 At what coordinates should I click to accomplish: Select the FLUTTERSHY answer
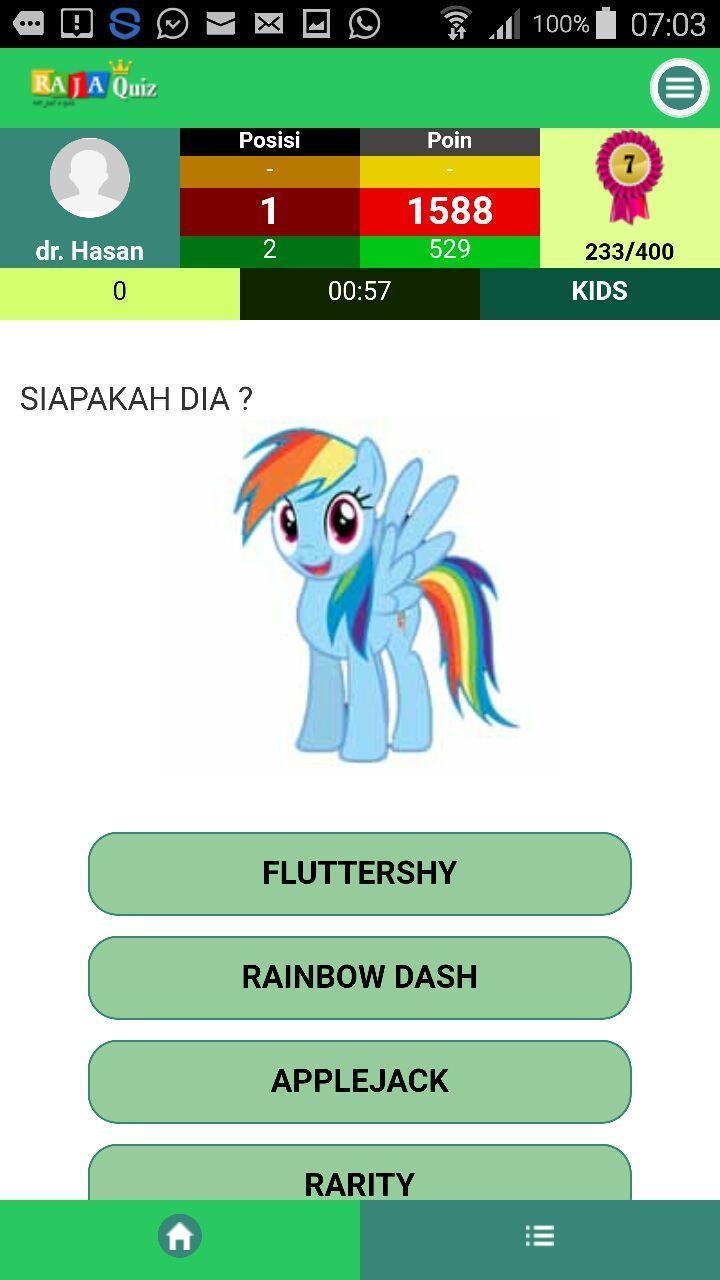[x=360, y=873]
